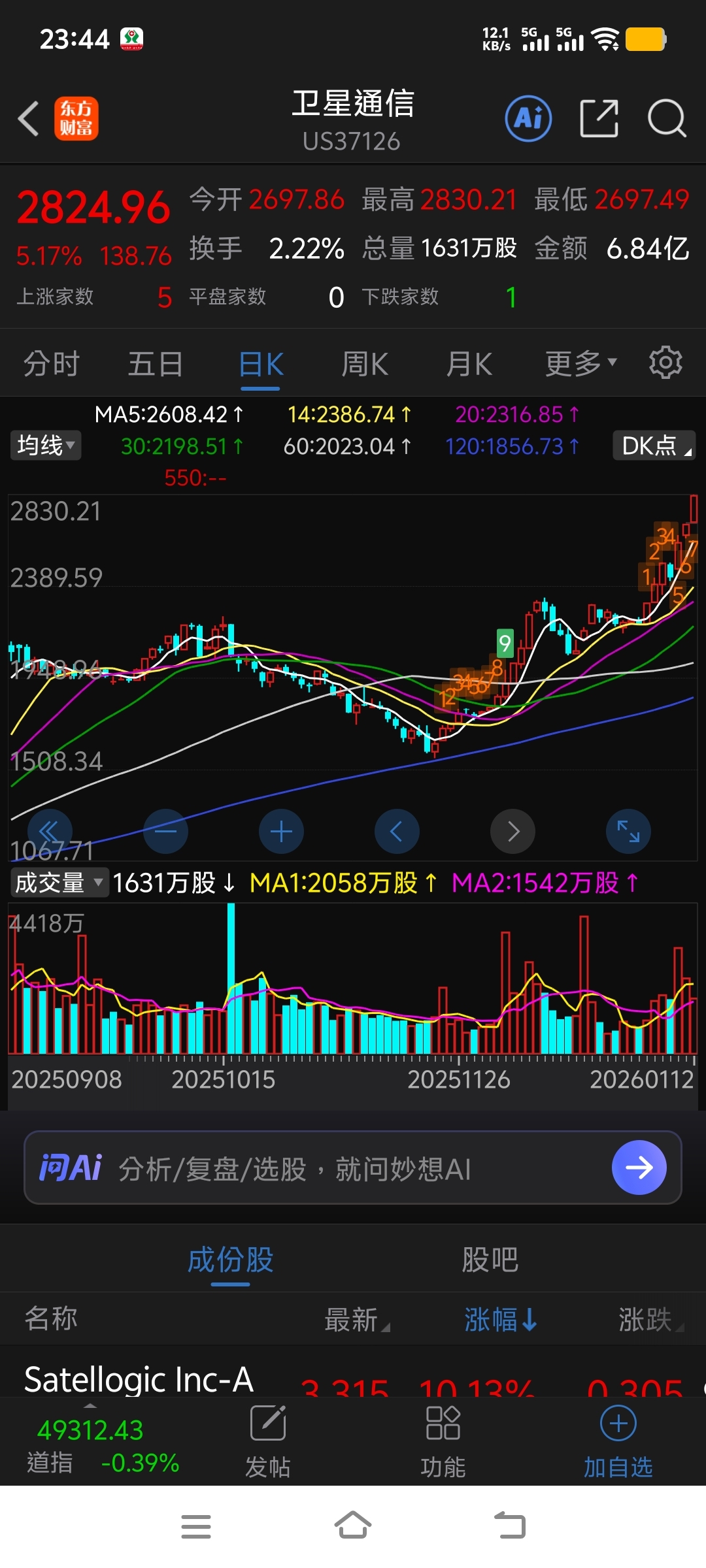706x1568 pixels.
Task: Tap the back arrow to leave 卫星通信
Action: (x=27, y=119)
